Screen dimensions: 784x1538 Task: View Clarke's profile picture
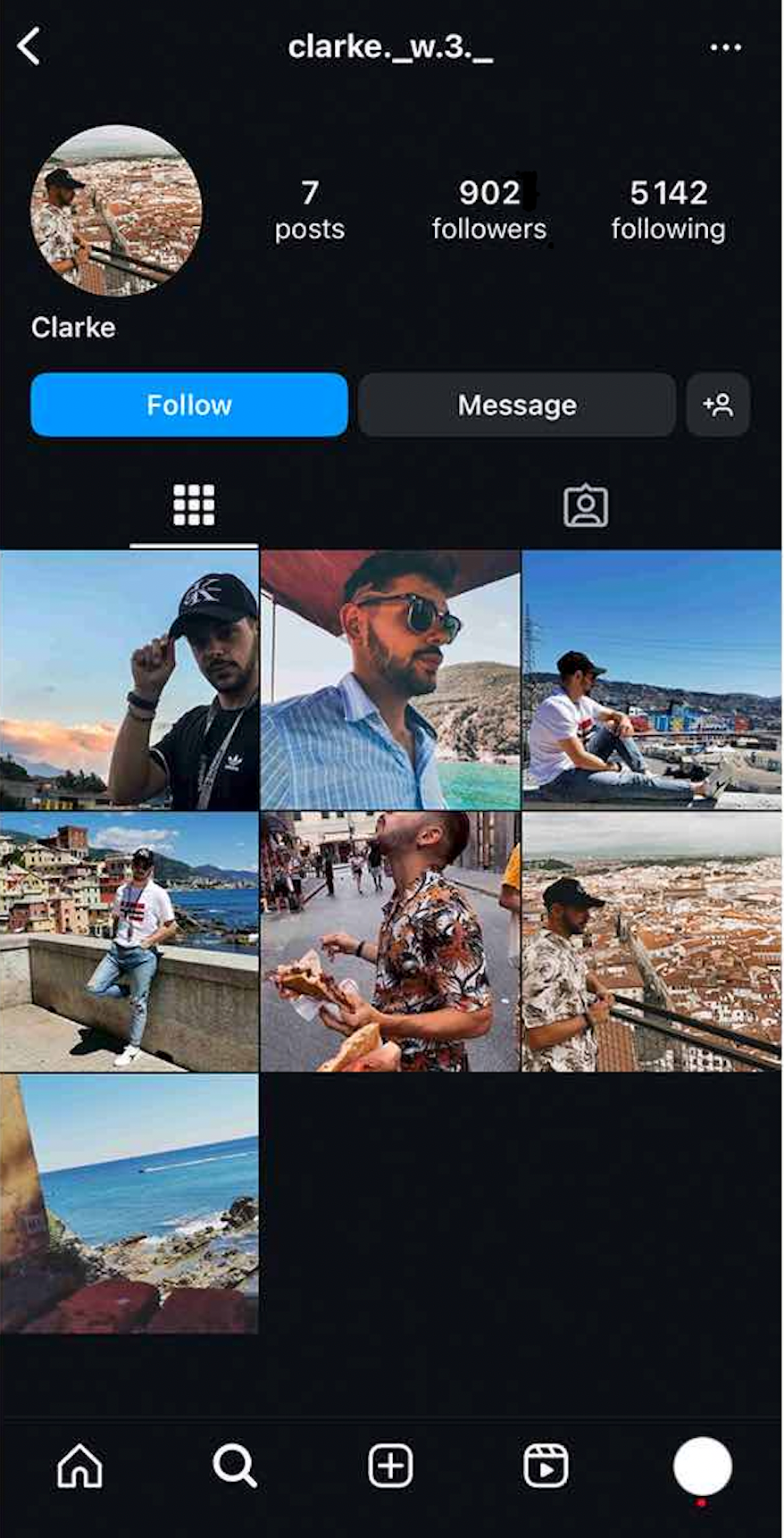pyautogui.click(x=116, y=211)
